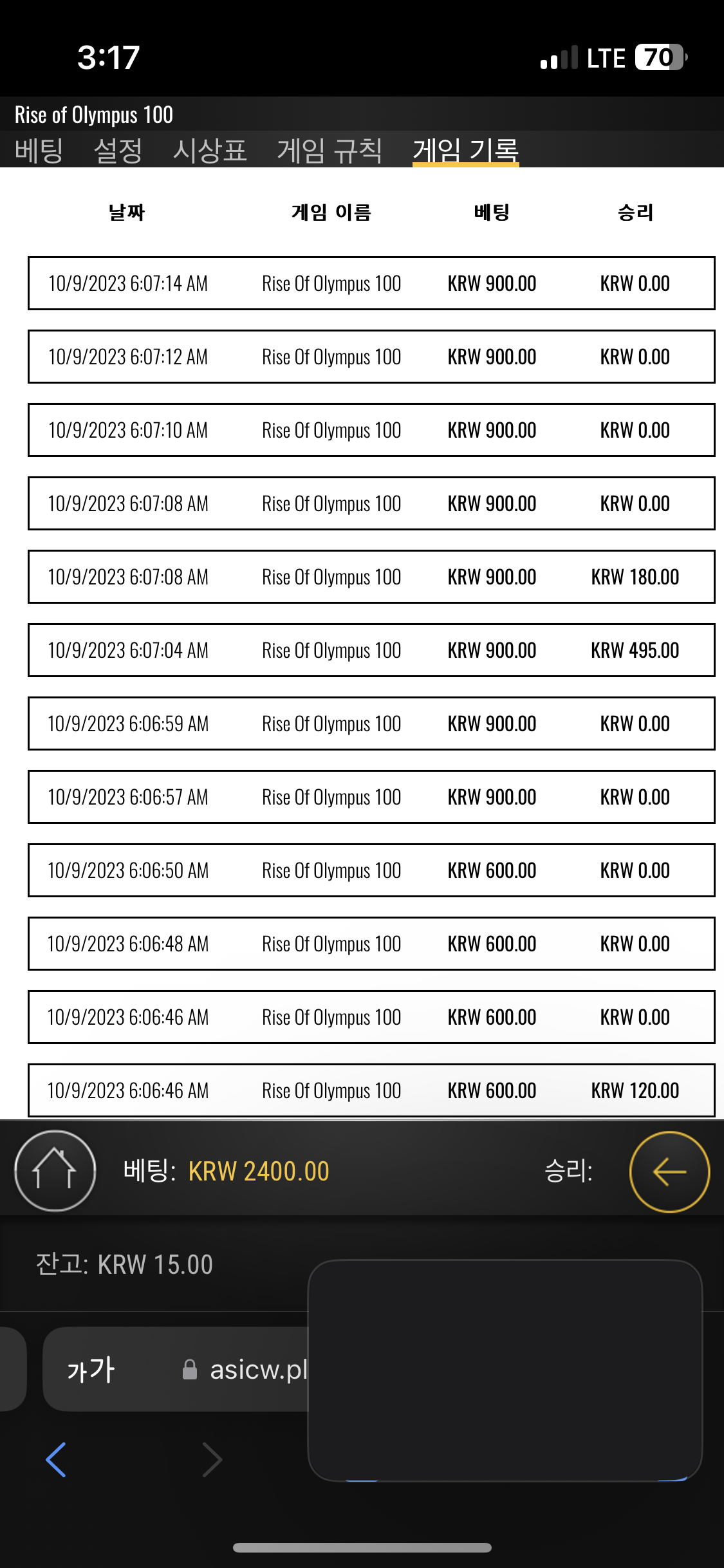Open the 게임 규칙 tab
This screenshot has width=724, height=1568.
(330, 151)
